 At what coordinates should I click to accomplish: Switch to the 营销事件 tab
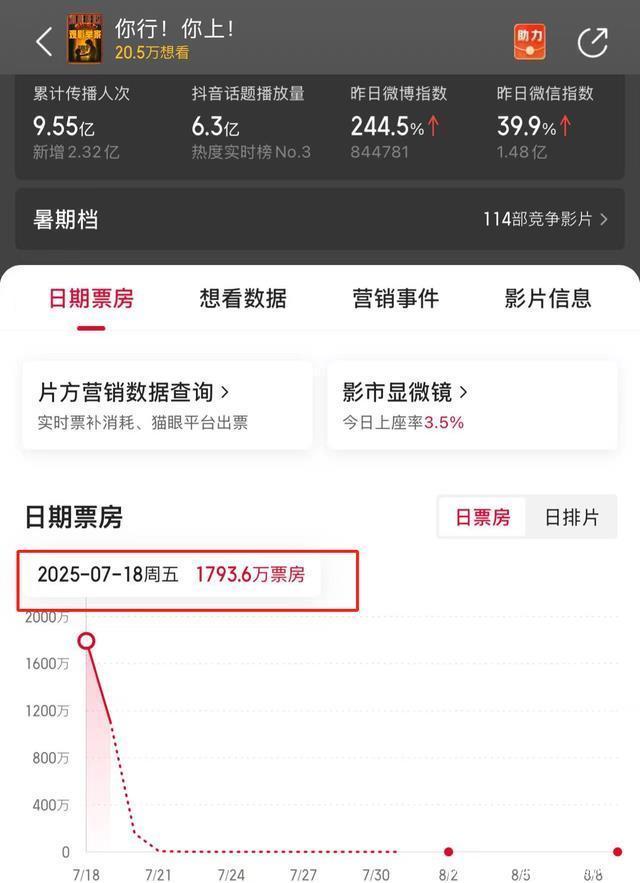point(395,298)
